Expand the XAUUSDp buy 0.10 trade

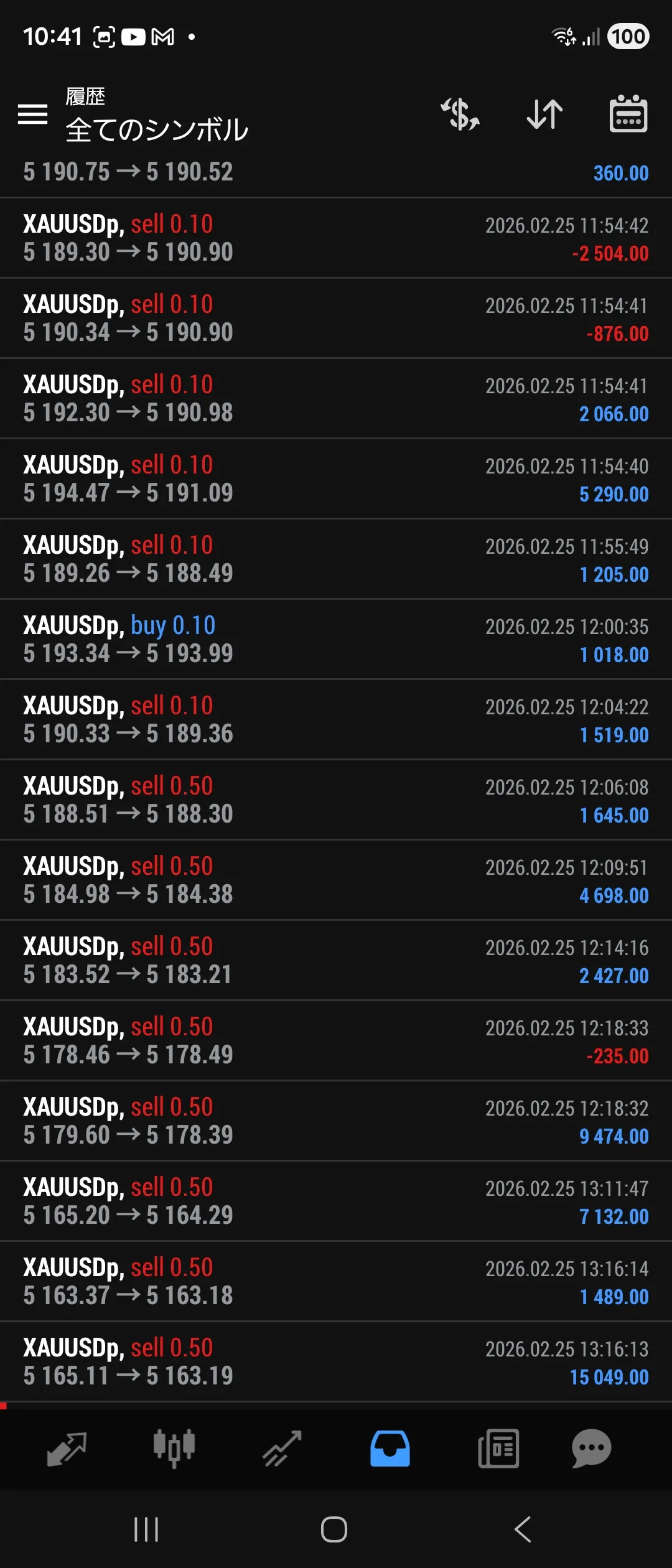(336, 640)
